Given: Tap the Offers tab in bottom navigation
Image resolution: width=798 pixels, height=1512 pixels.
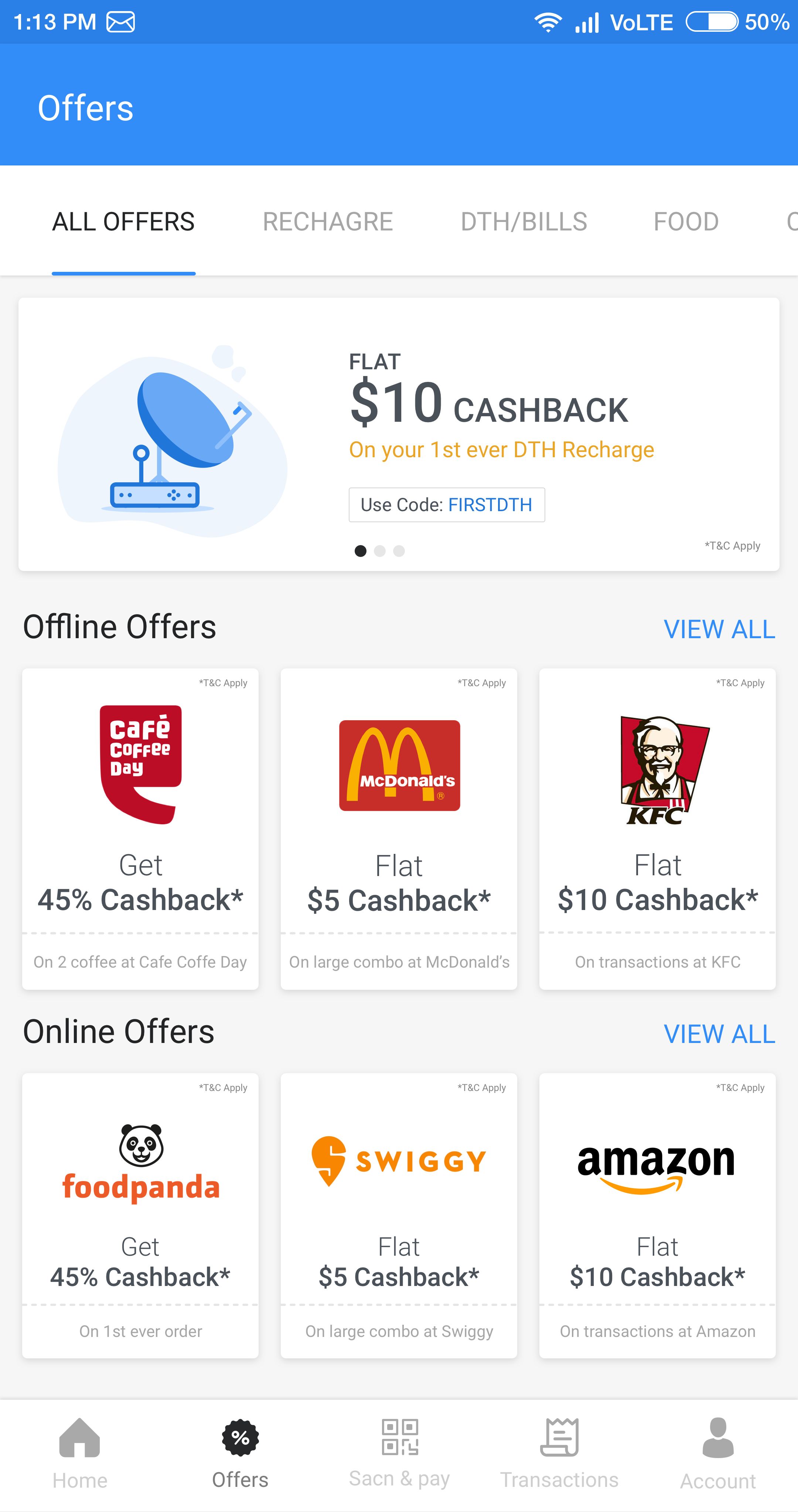Looking at the screenshot, I should [x=240, y=1453].
